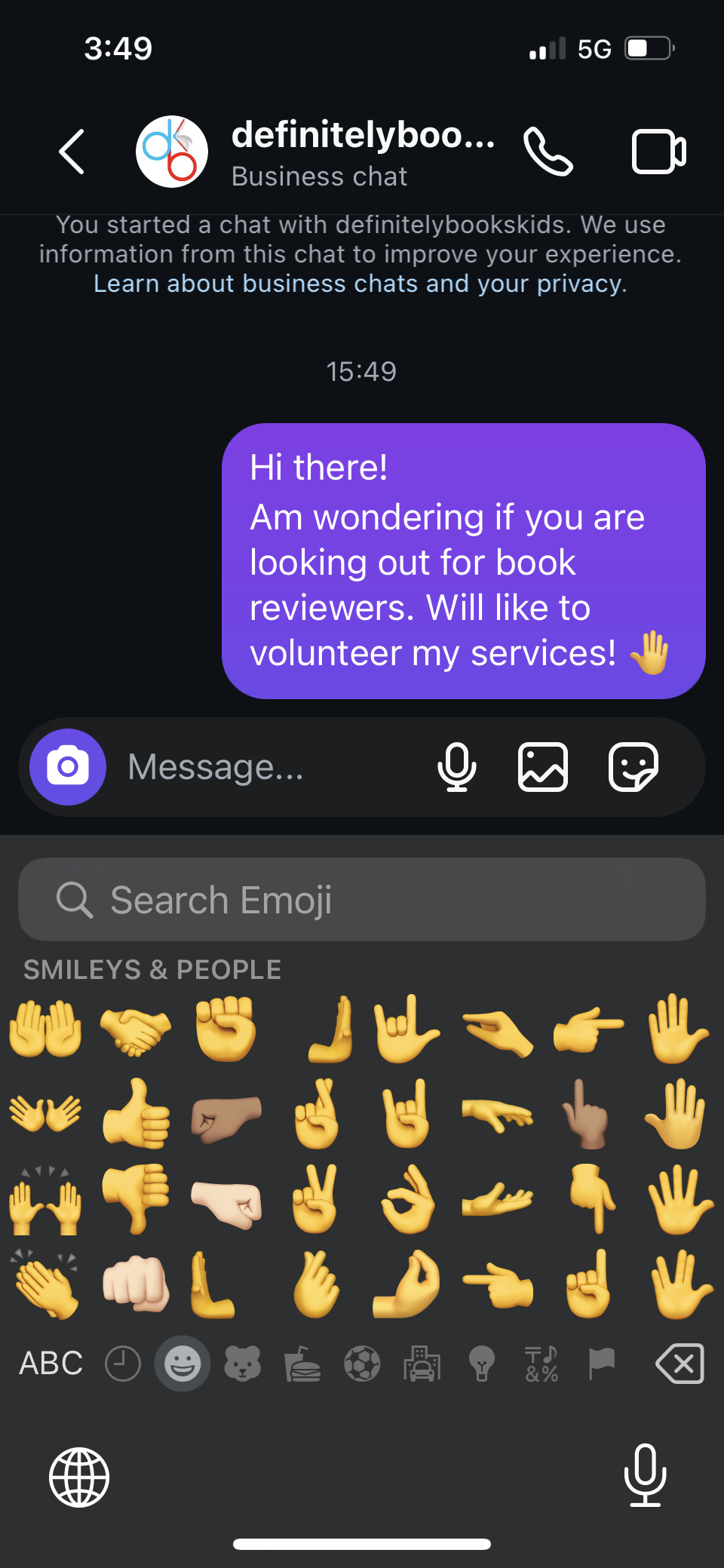This screenshot has height=1568, width=724.
Task: Insert the thumbs up emoji
Action: click(136, 1114)
